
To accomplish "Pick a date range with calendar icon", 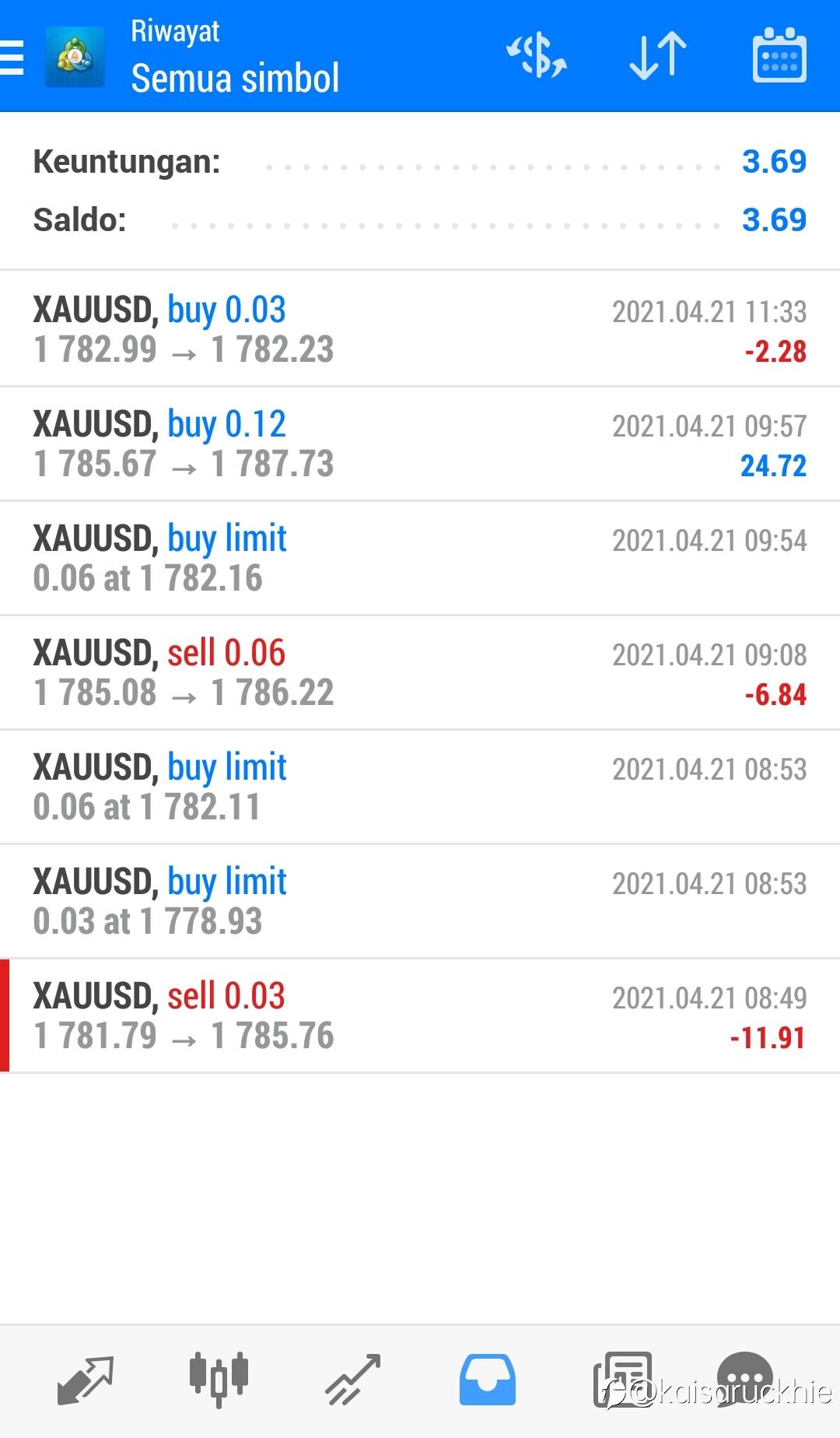I will point(779,55).
